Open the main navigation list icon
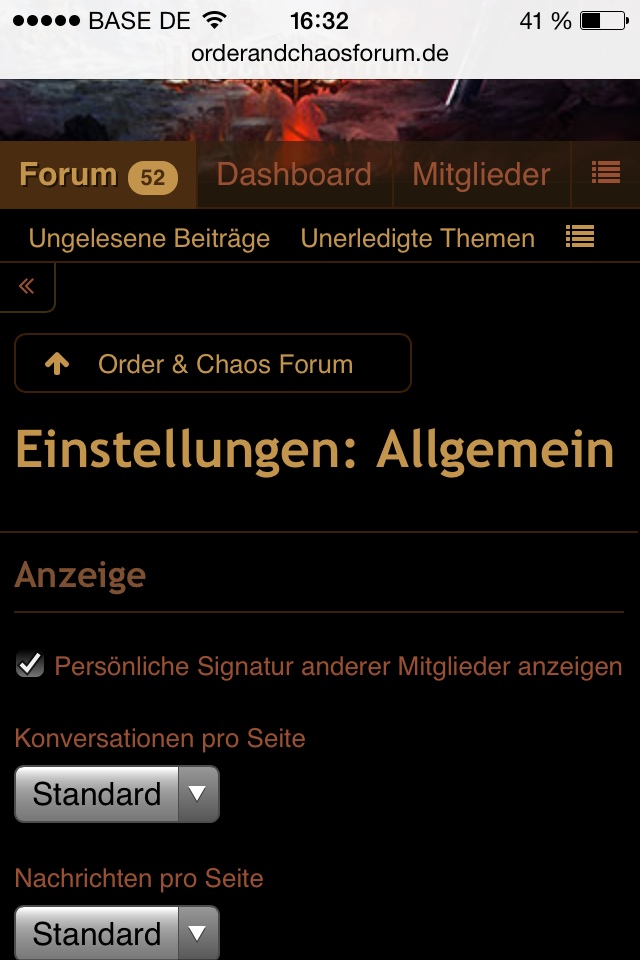Viewport: 640px width, 960px height. click(606, 174)
